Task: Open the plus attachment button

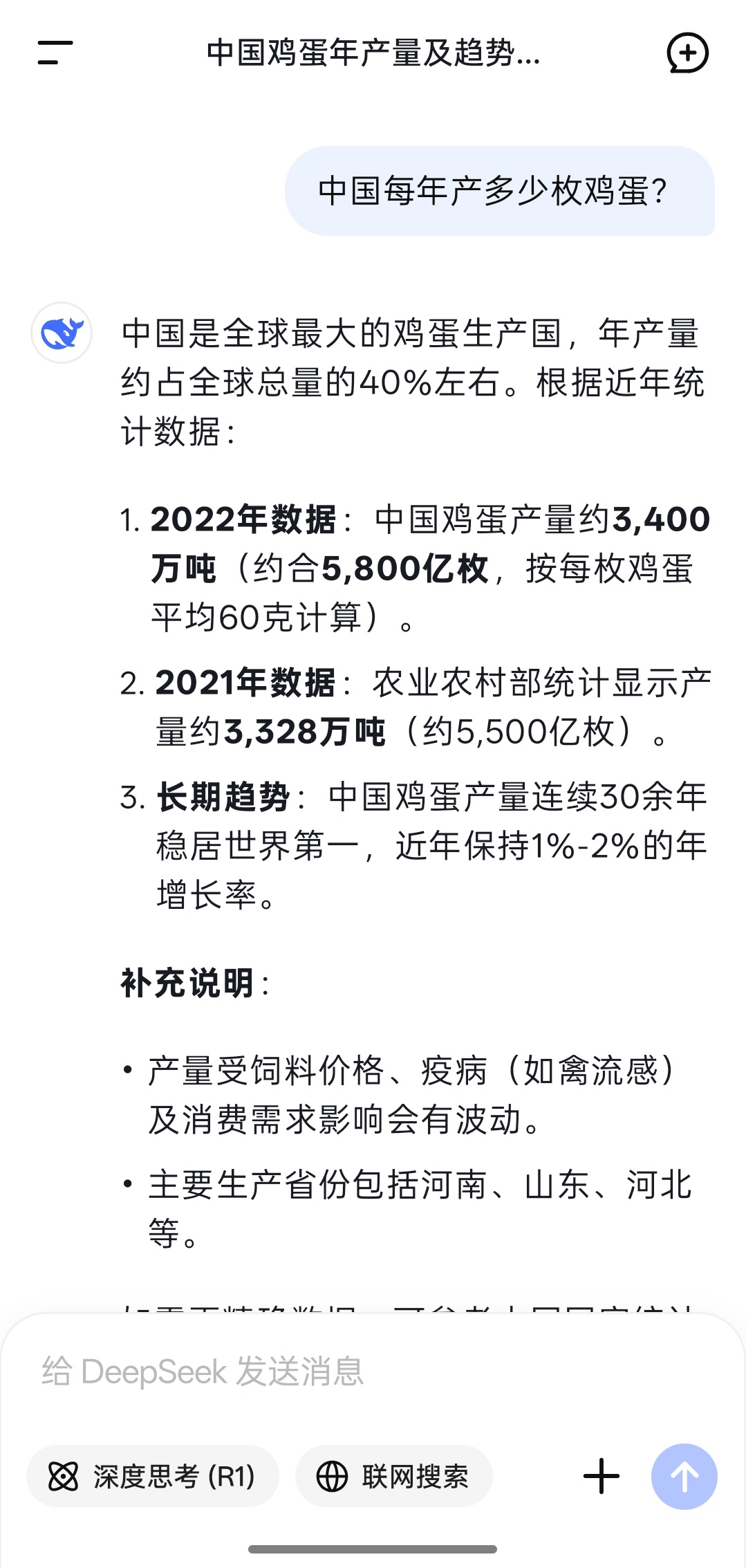Action: click(602, 1476)
